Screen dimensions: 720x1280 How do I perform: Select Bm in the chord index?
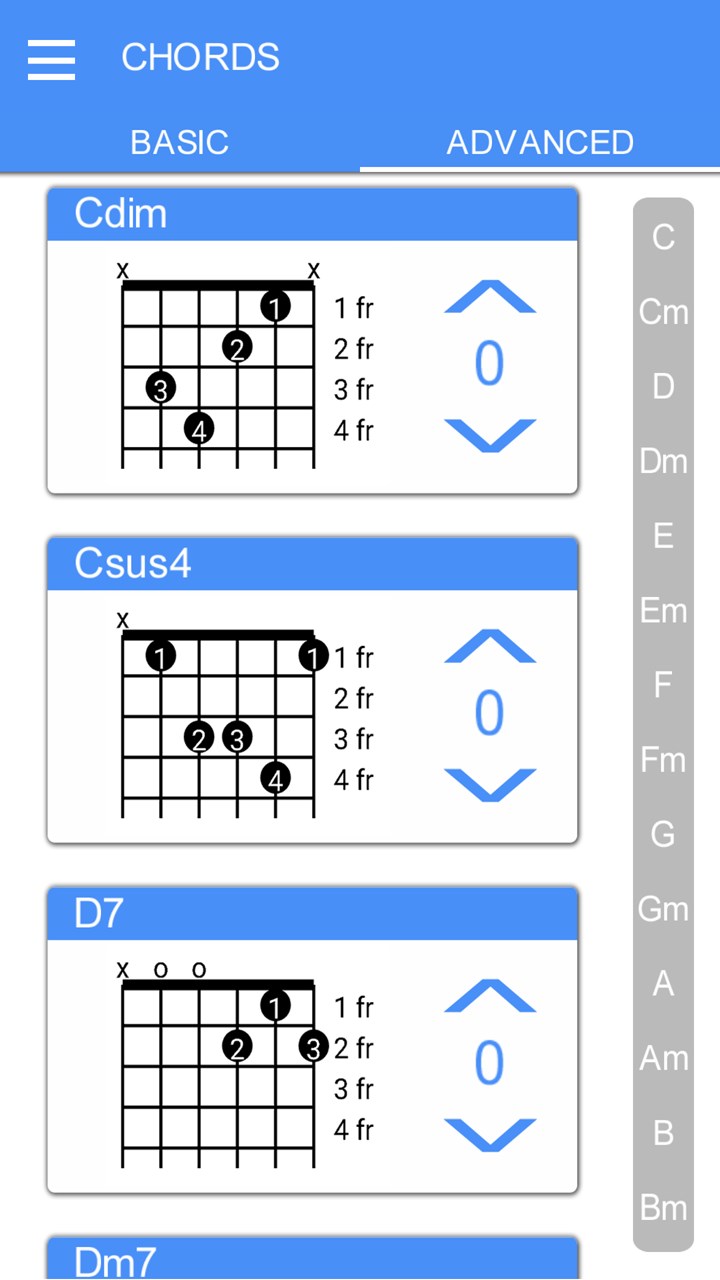click(x=663, y=1208)
